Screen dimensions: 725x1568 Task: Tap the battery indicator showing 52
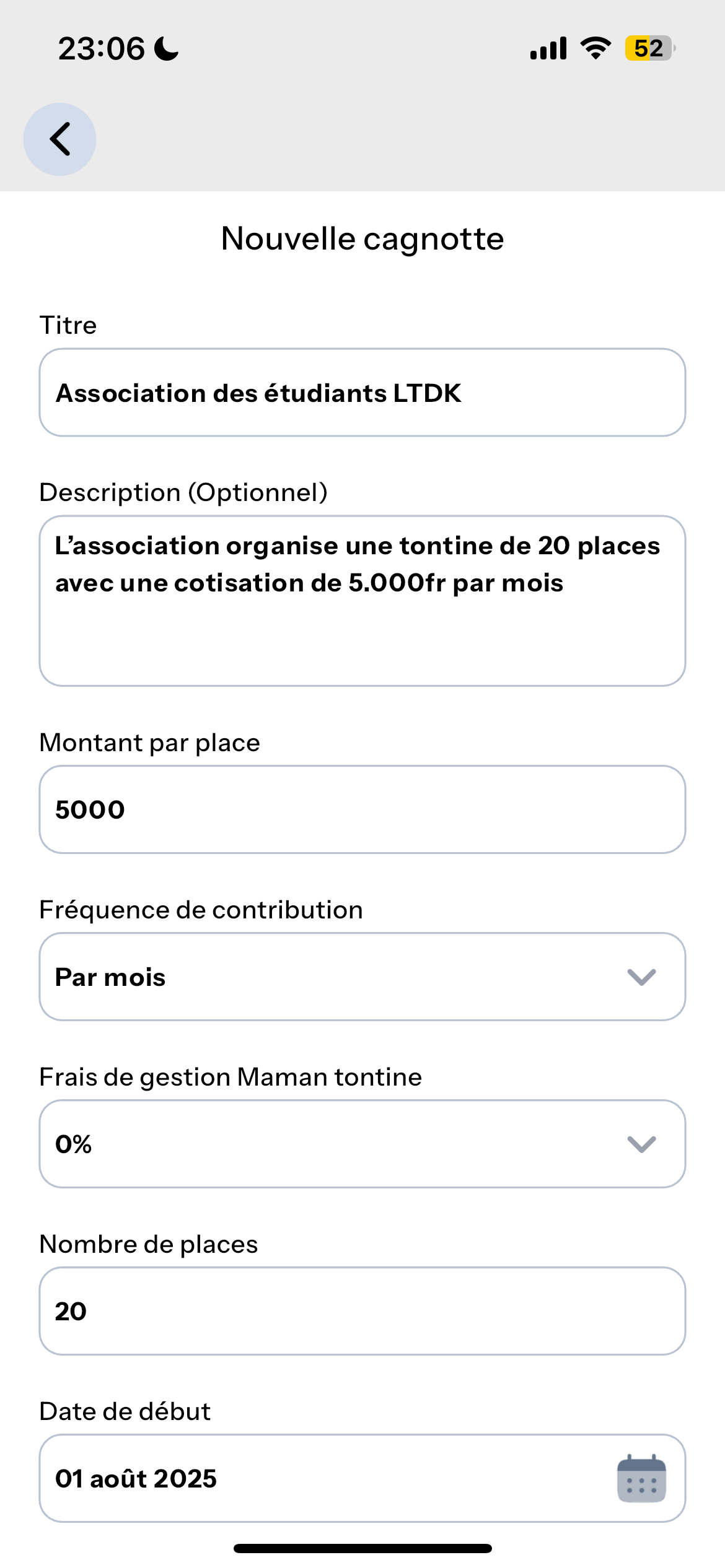pos(646,47)
